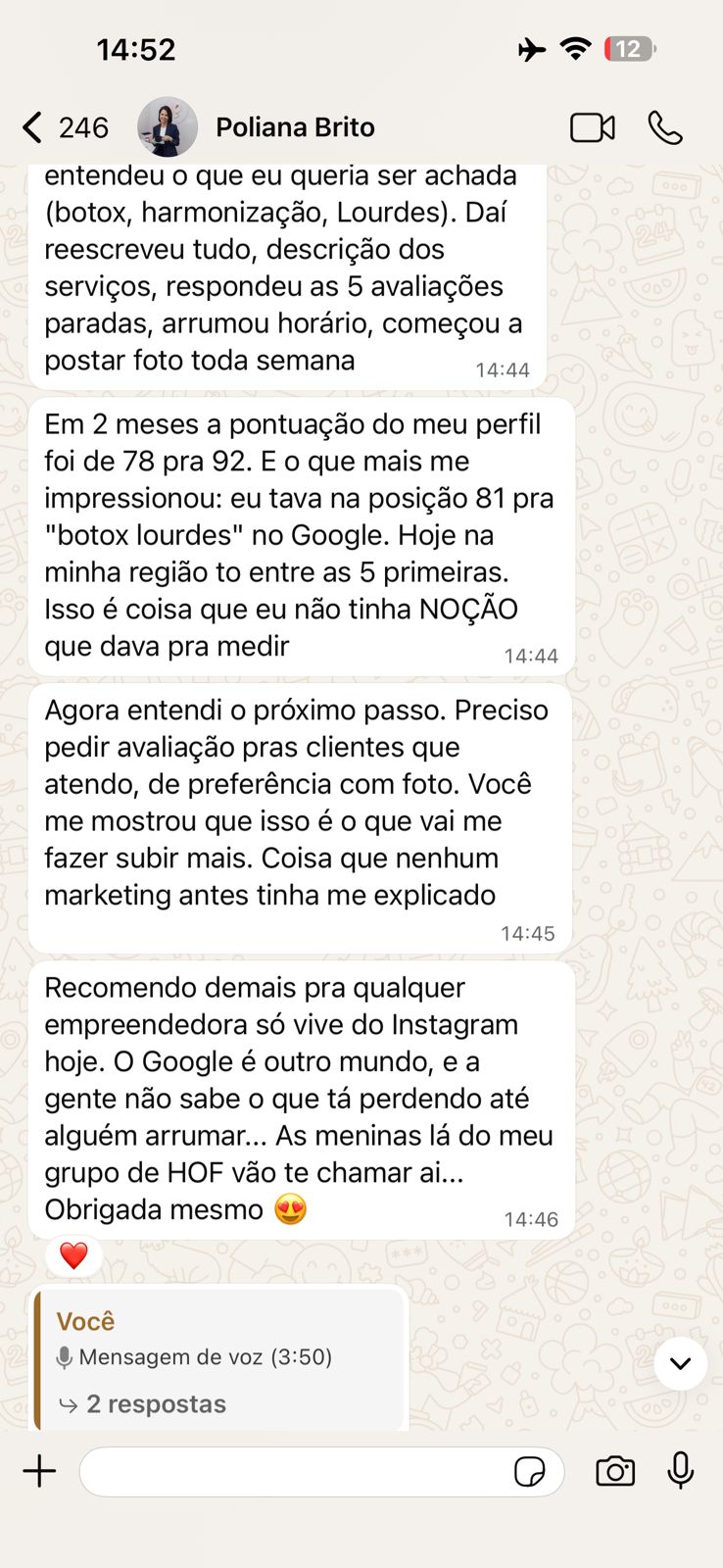Record a voice message with the microphone icon
Viewport: 723px width, 1568px height.
click(x=680, y=1471)
